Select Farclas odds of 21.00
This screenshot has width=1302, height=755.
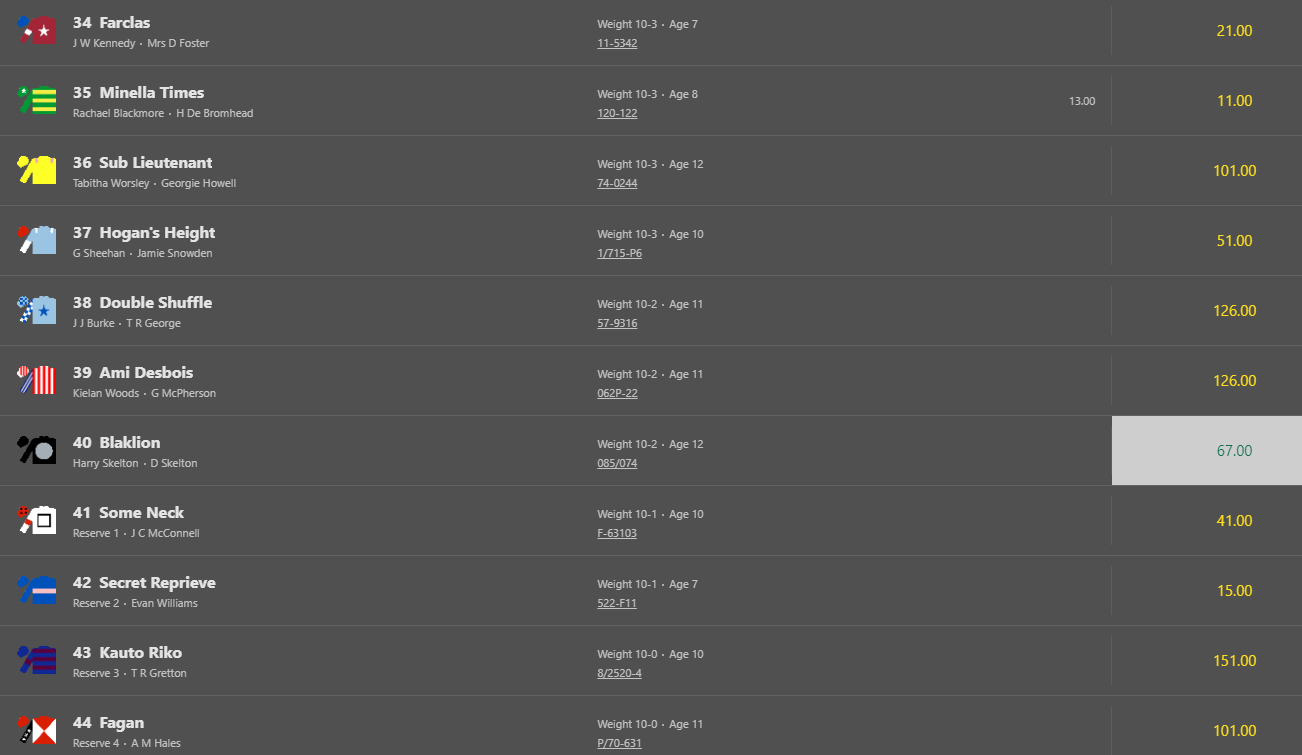tap(1234, 31)
